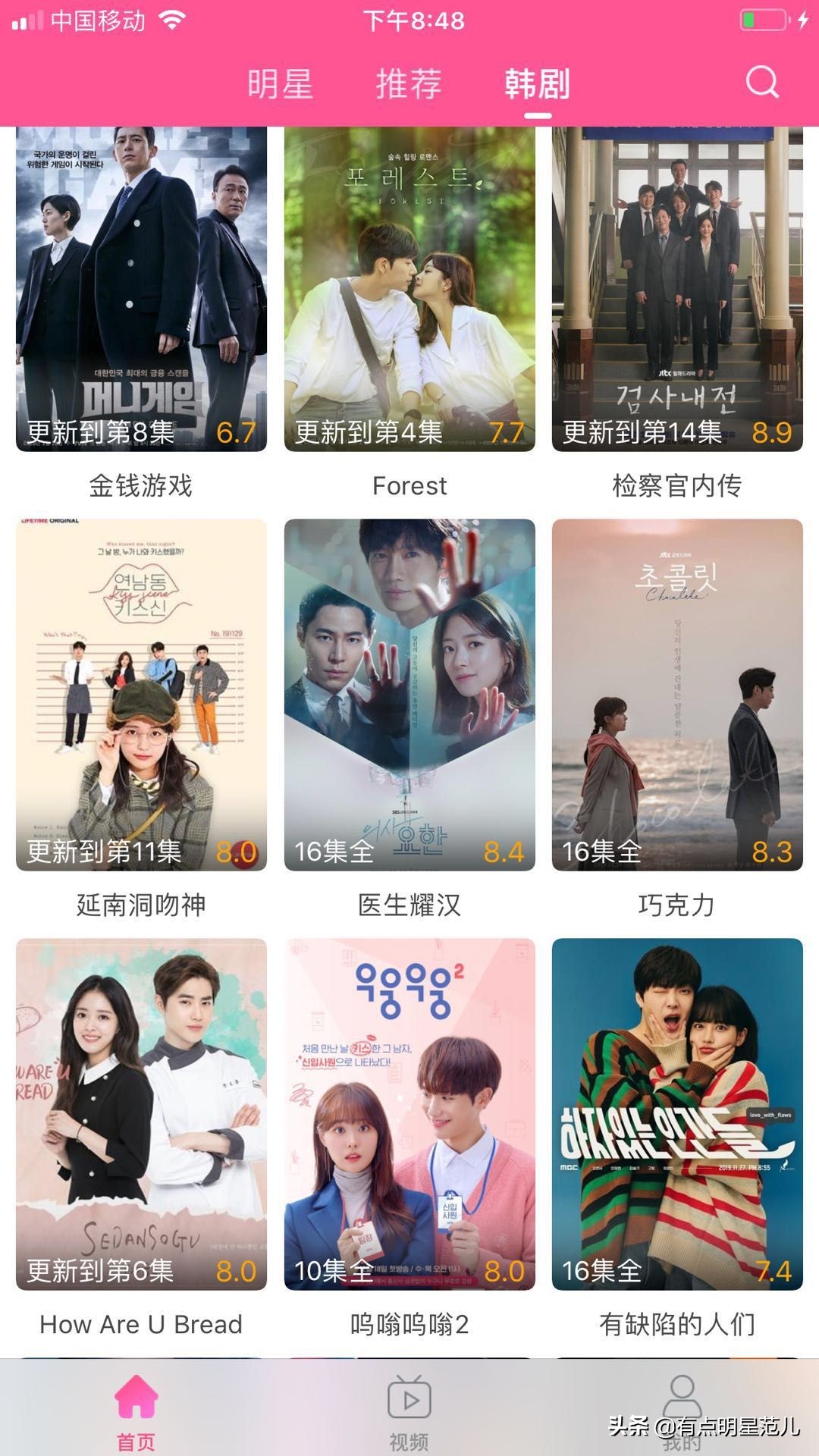
Task: View How Are U Bread
Action: point(141,1113)
